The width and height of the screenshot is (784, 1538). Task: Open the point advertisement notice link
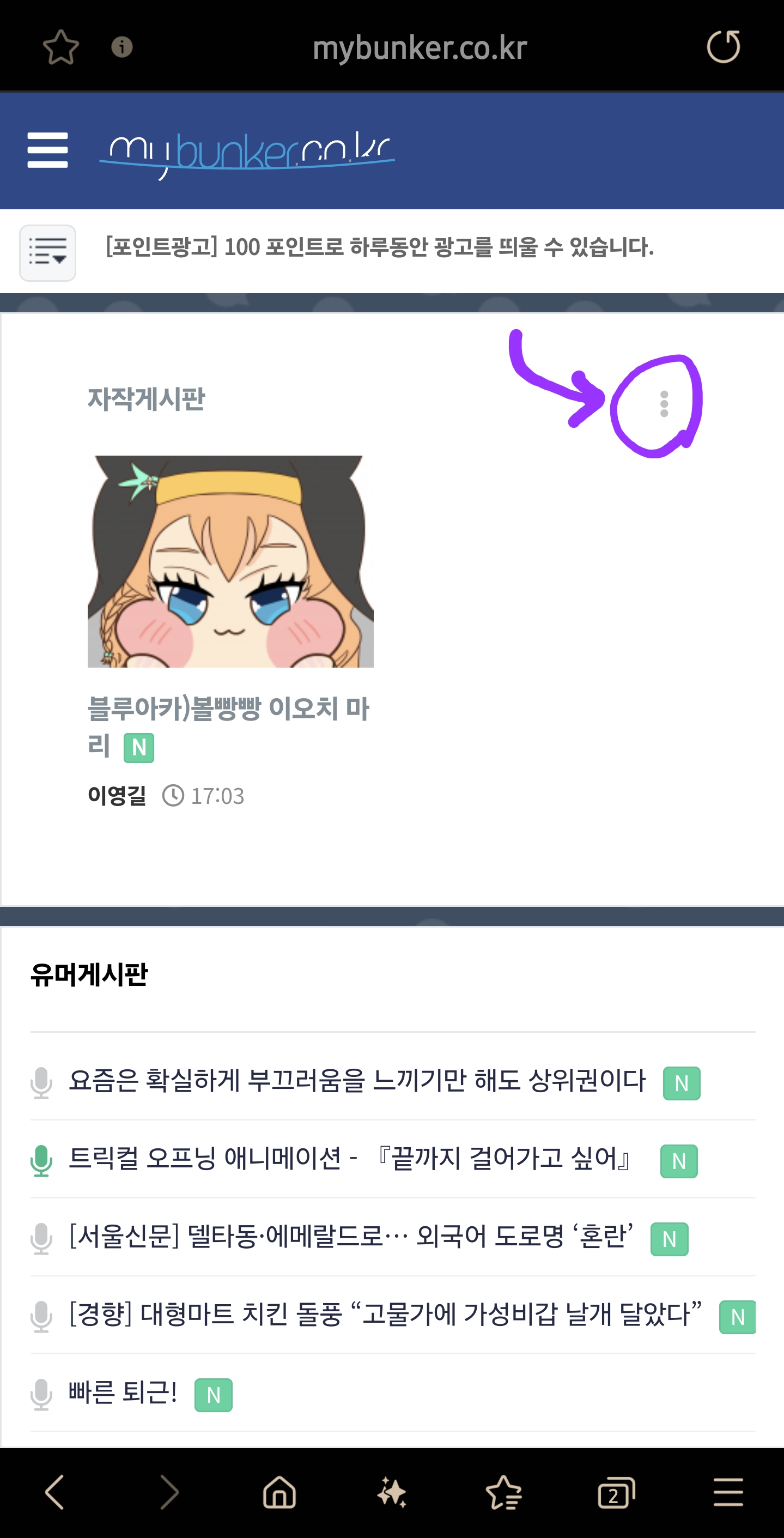[x=380, y=247]
